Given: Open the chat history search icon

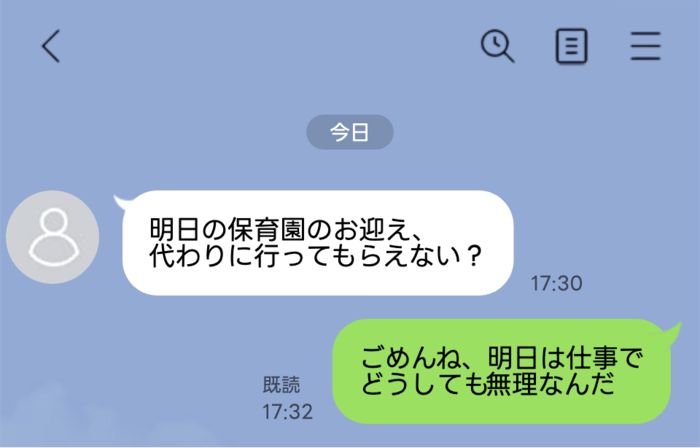Looking at the screenshot, I should coord(497,46).
